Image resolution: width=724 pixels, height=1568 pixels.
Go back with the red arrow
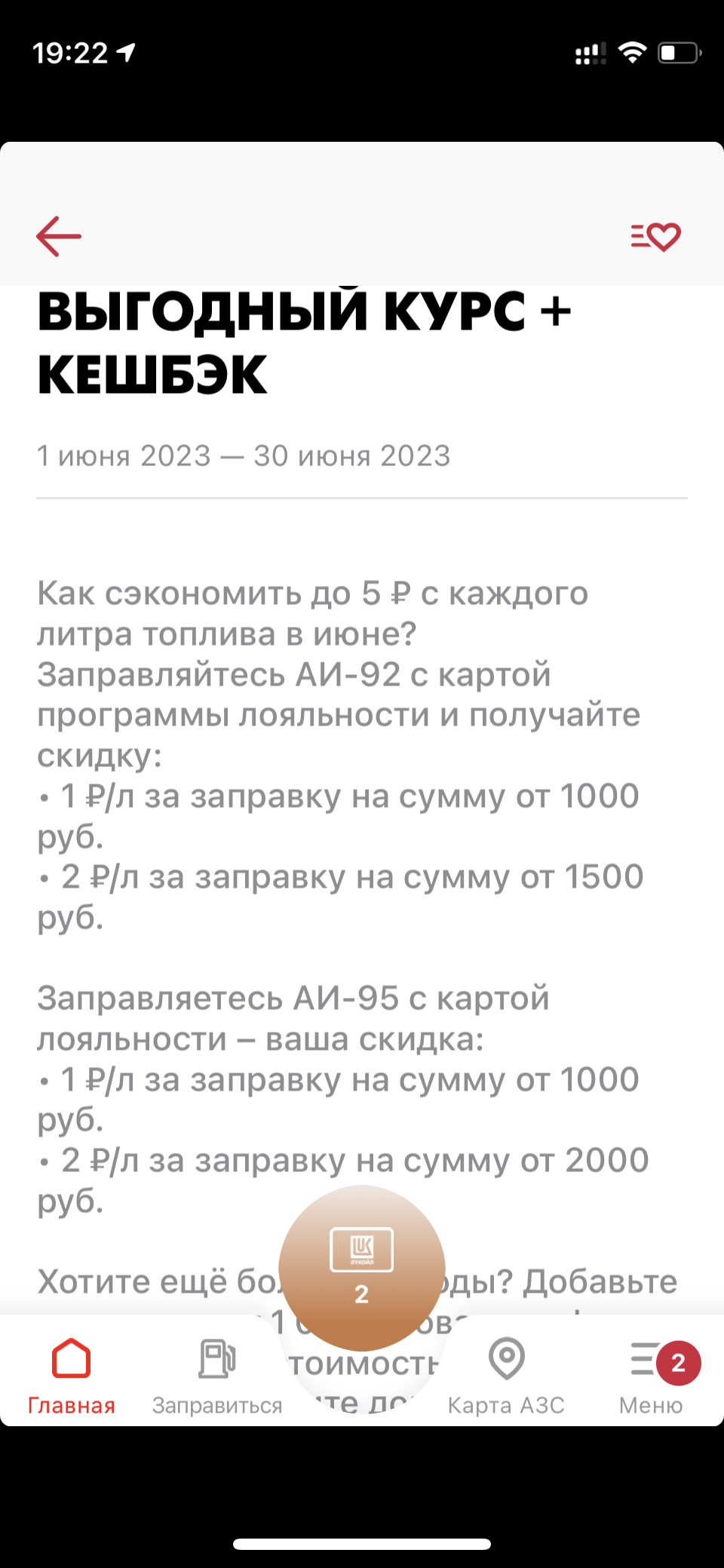59,236
